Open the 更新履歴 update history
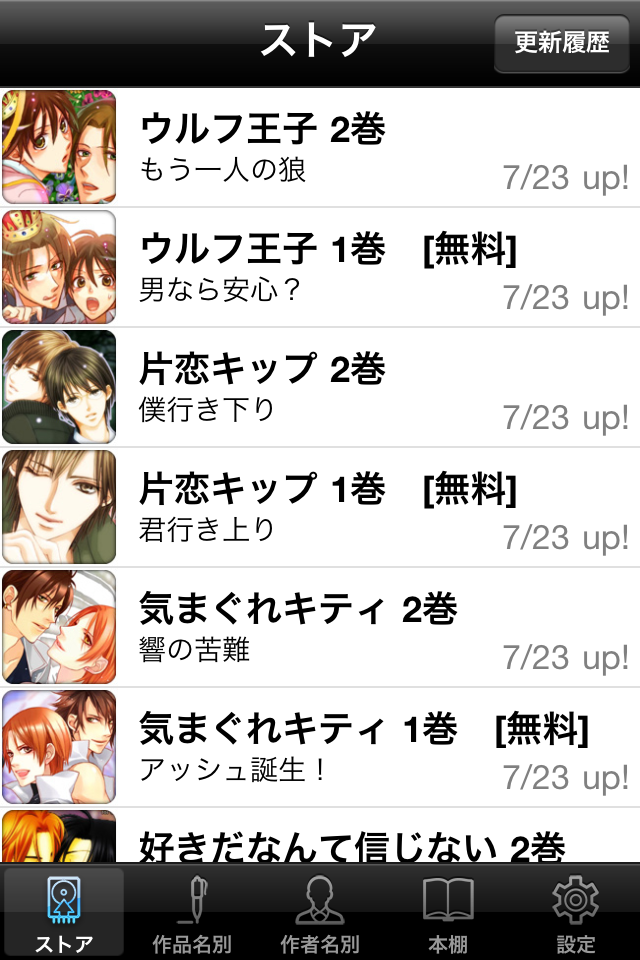 [x=561, y=43]
